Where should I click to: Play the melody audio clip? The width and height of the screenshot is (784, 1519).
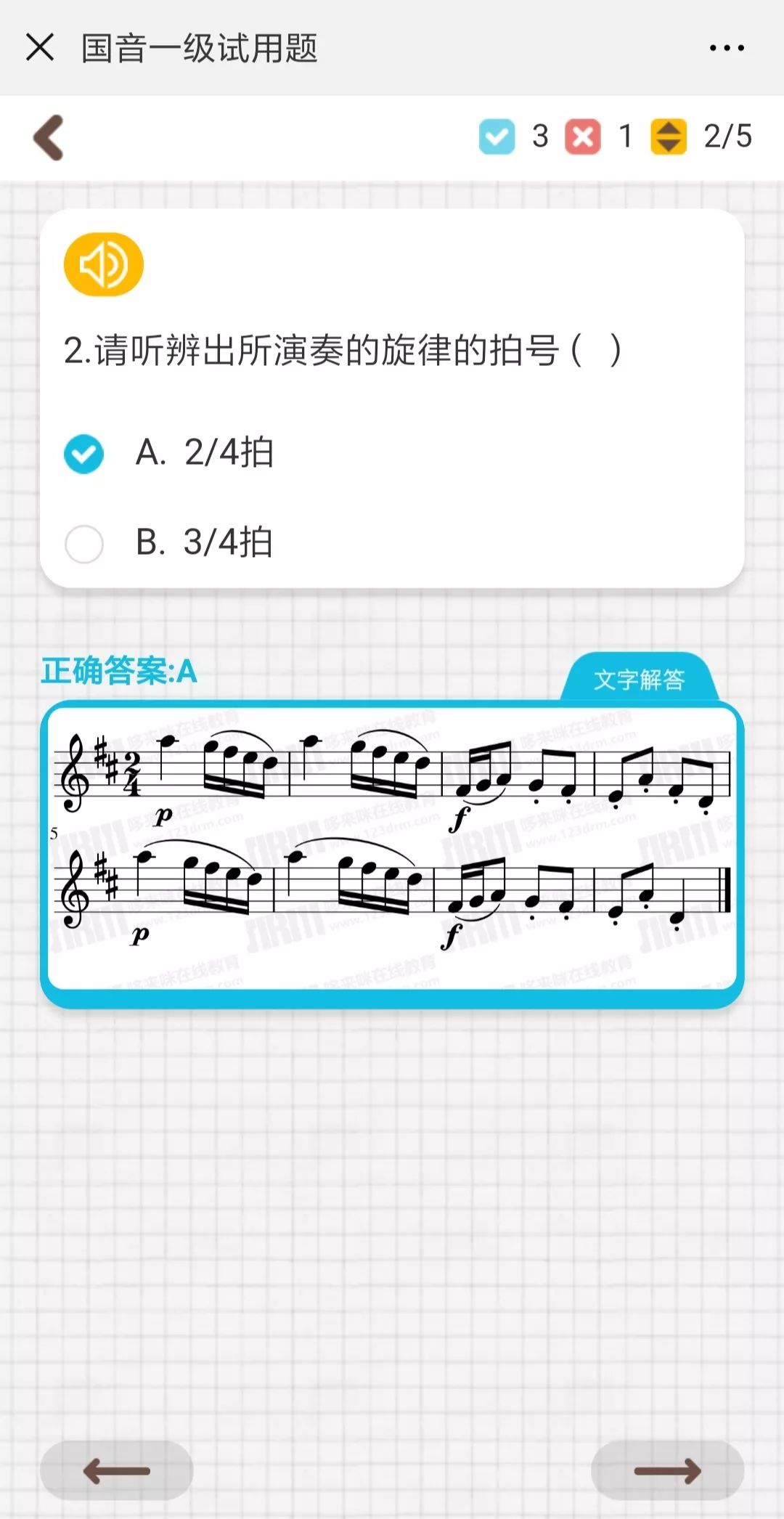[x=104, y=264]
